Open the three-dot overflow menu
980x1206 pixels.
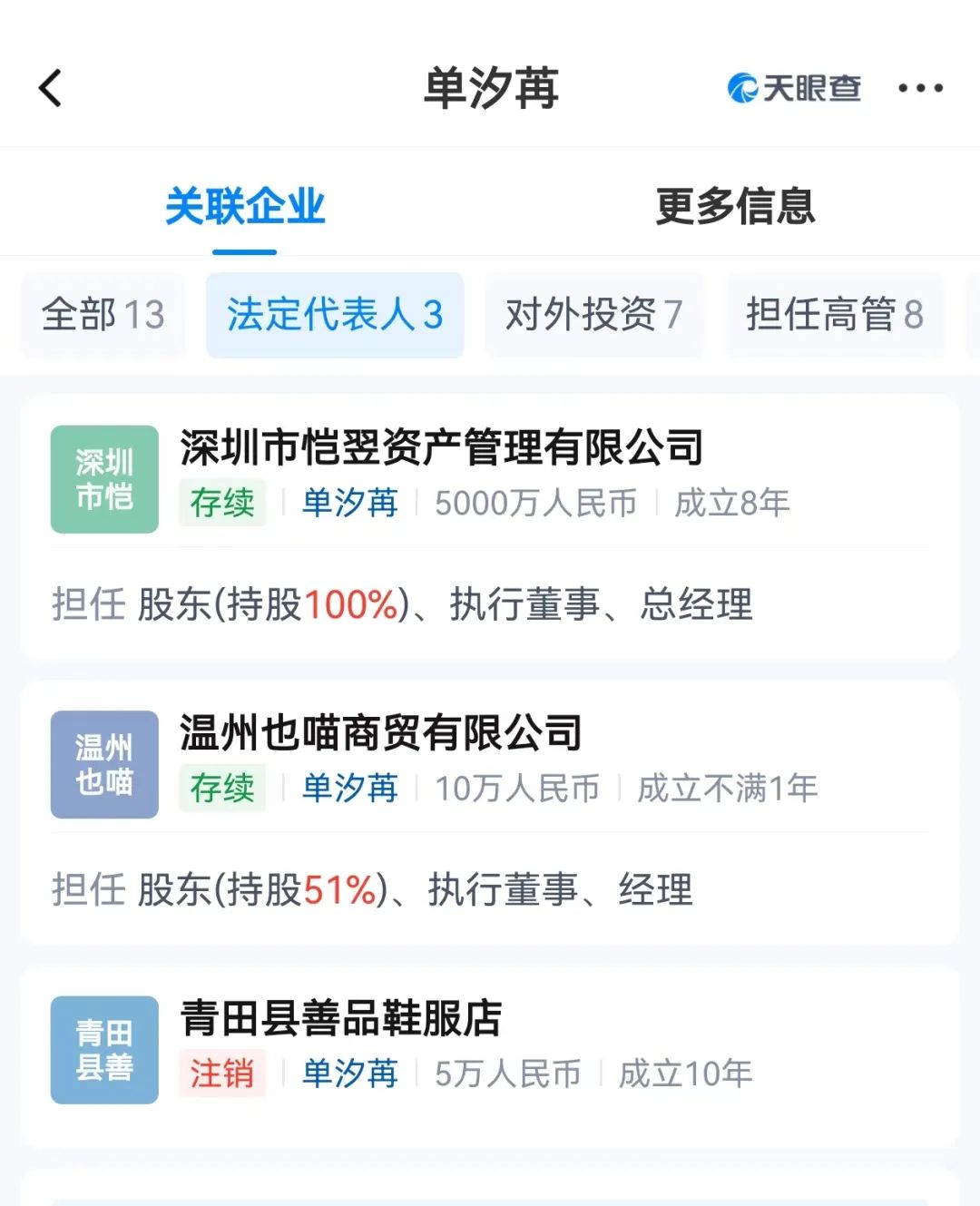(x=920, y=88)
